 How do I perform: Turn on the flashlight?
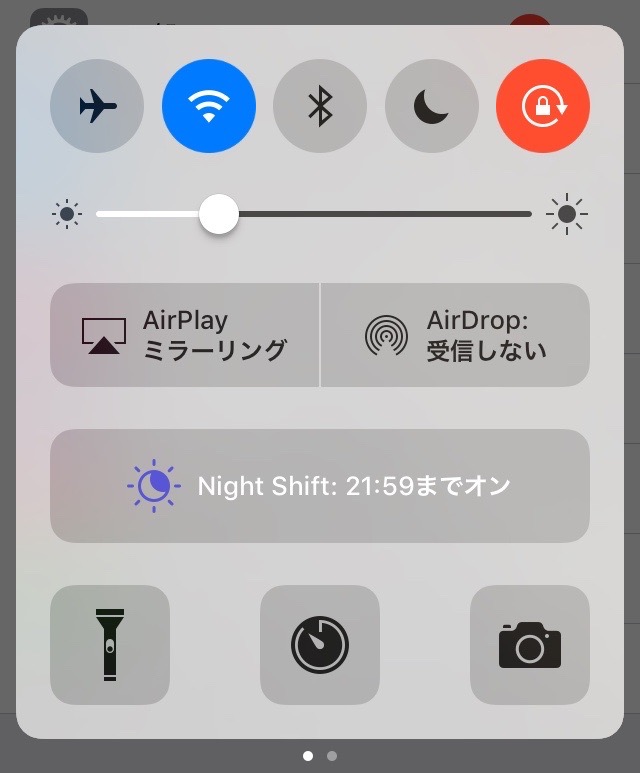coord(110,645)
